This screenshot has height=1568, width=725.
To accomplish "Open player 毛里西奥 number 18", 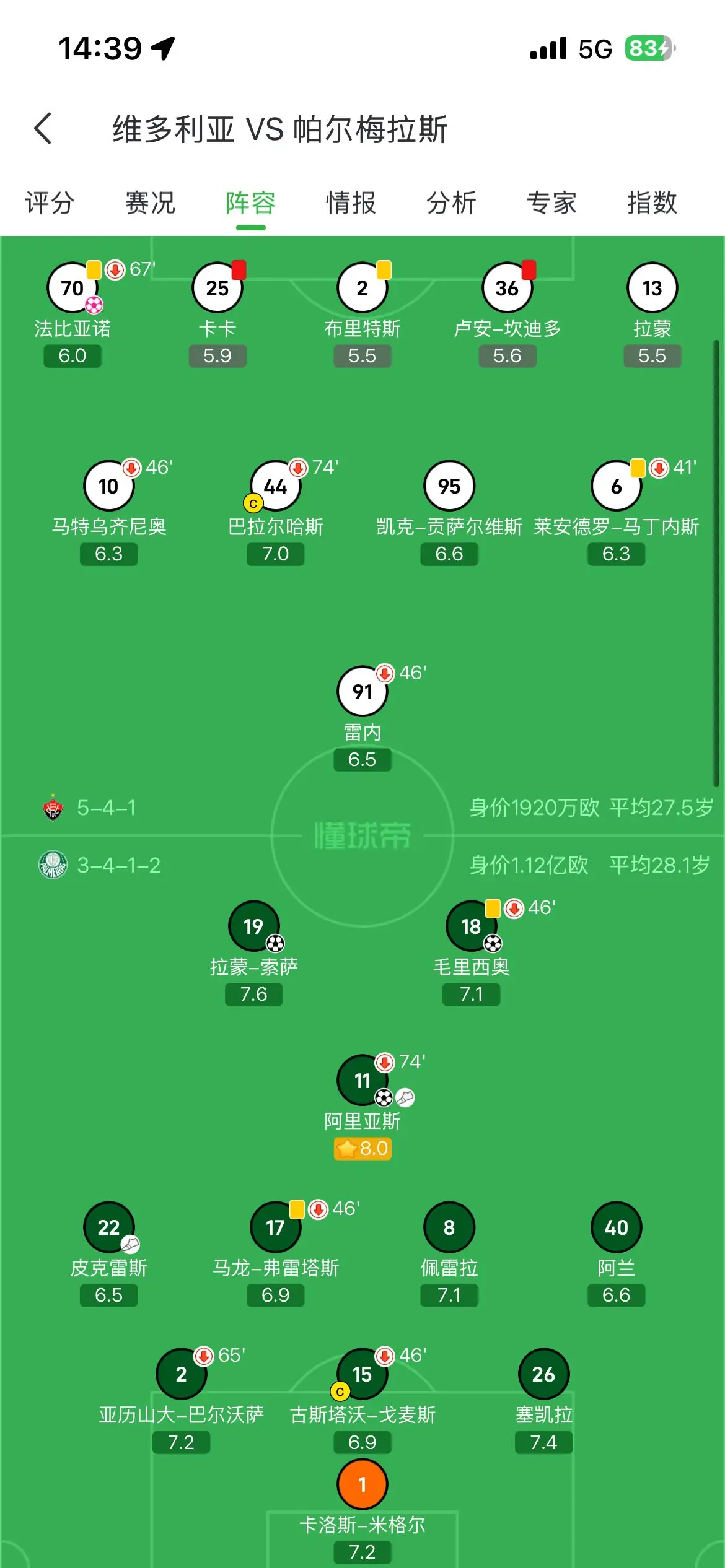I will tap(472, 926).
